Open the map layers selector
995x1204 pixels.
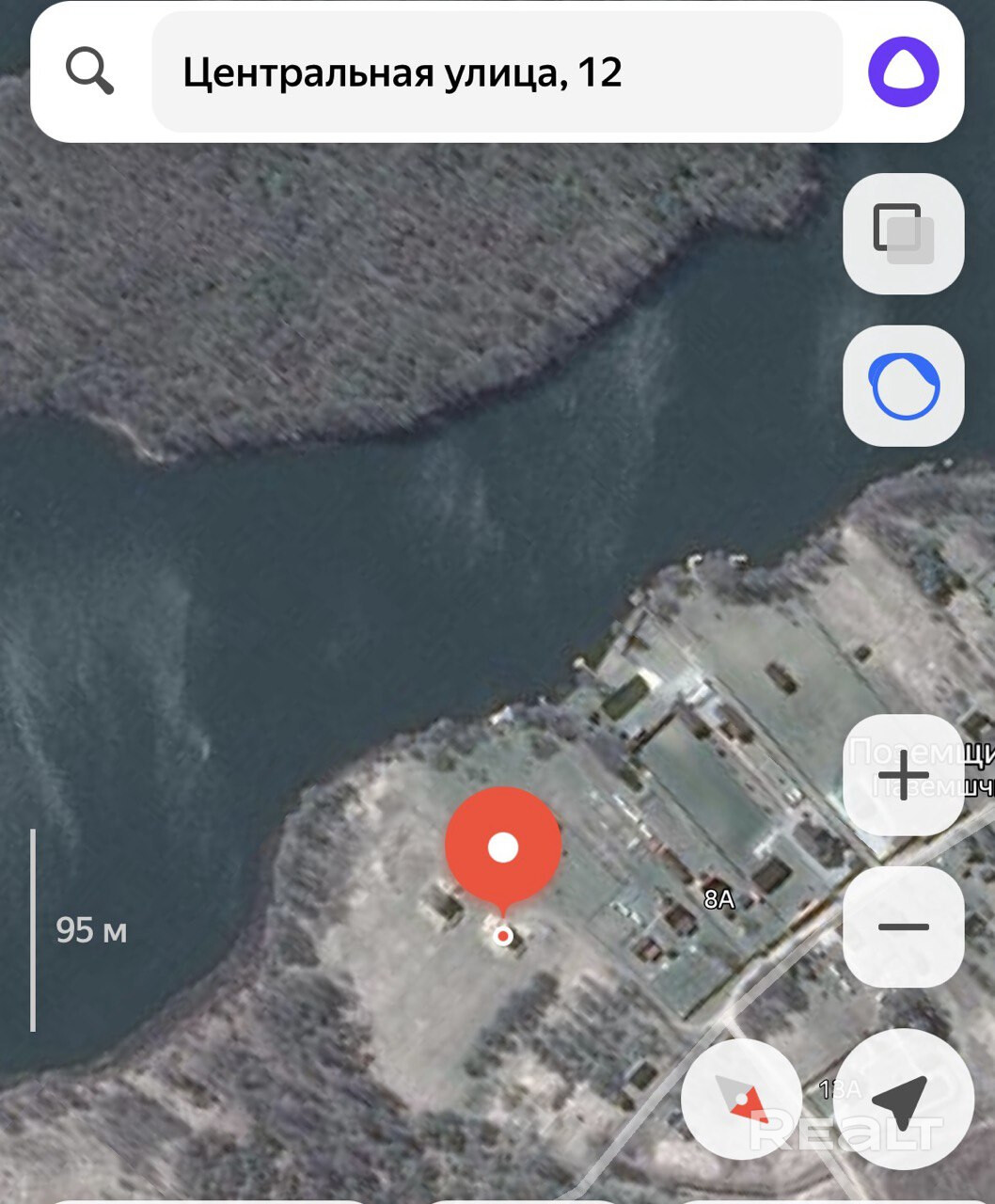click(903, 233)
